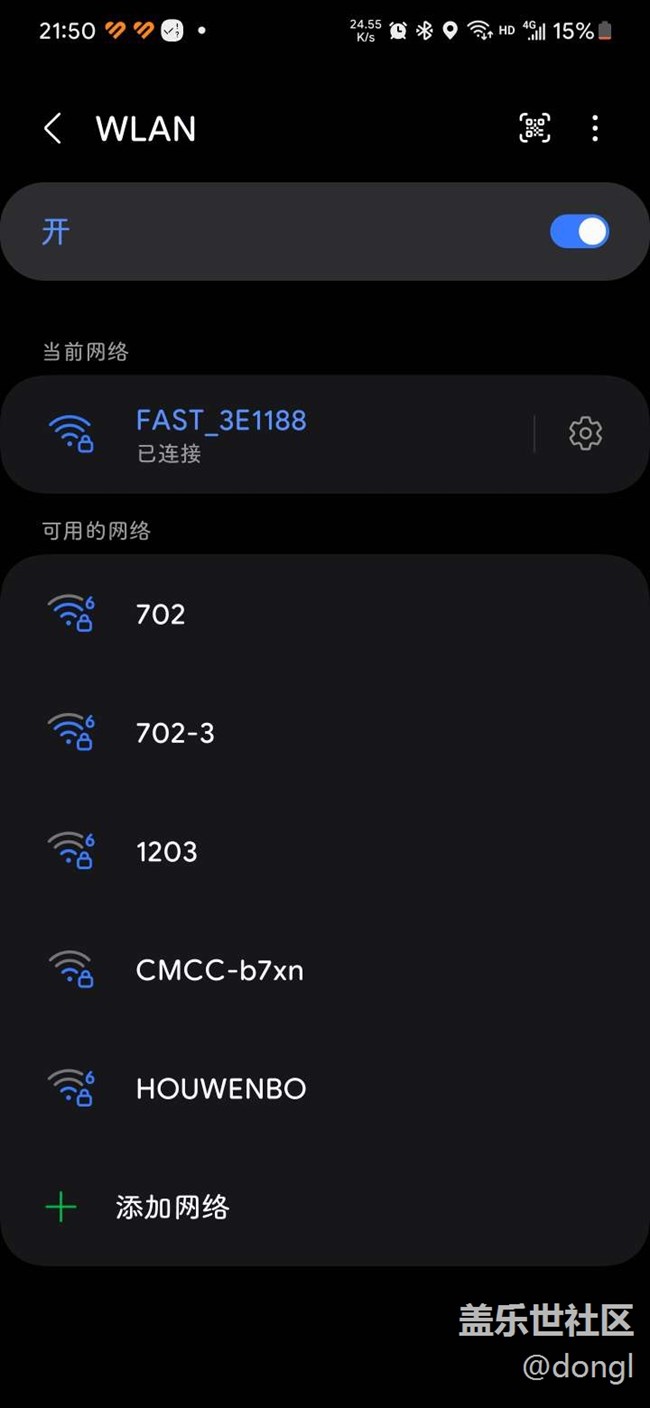Tap 添加网络 to add a network
This screenshot has height=1408, width=650.
pos(172,1207)
